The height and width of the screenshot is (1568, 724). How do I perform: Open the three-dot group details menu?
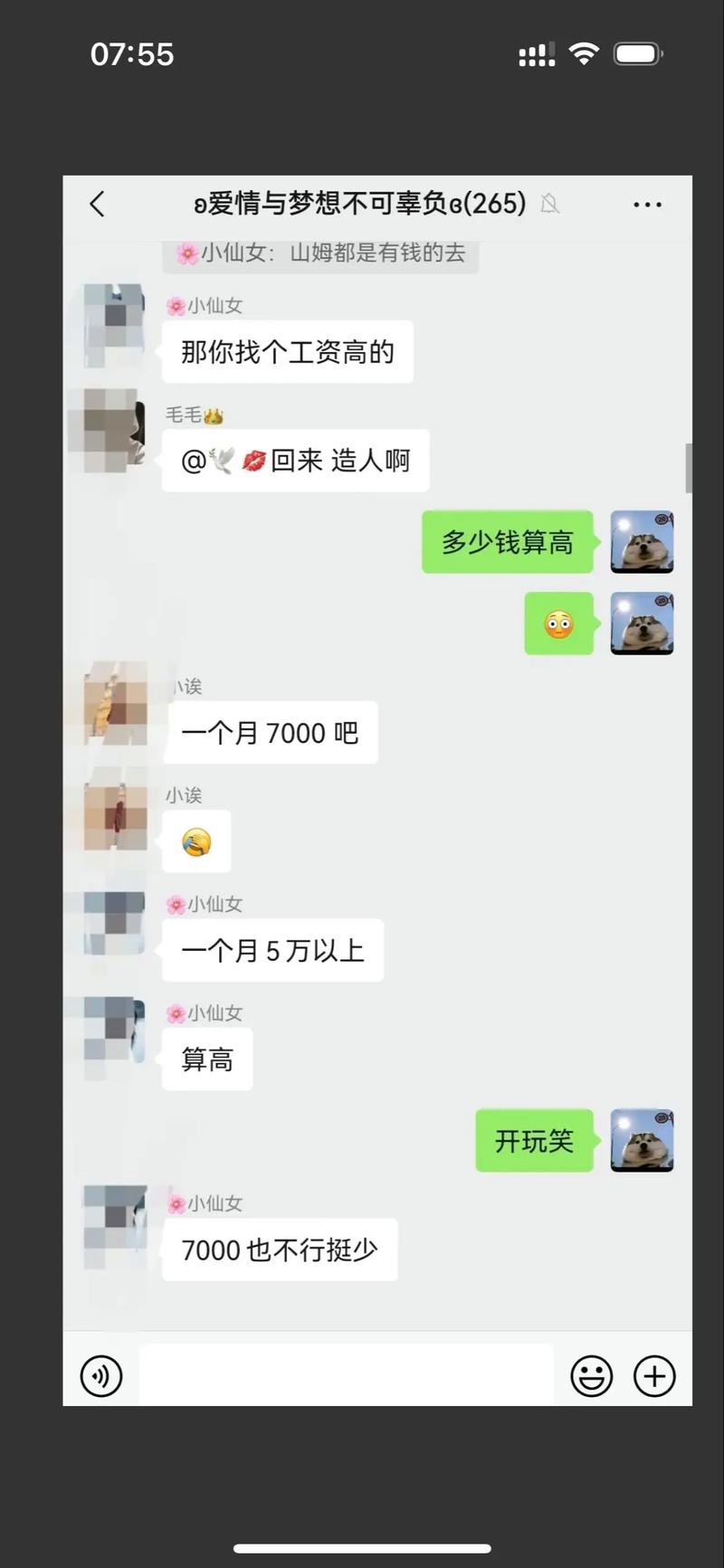pos(647,204)
